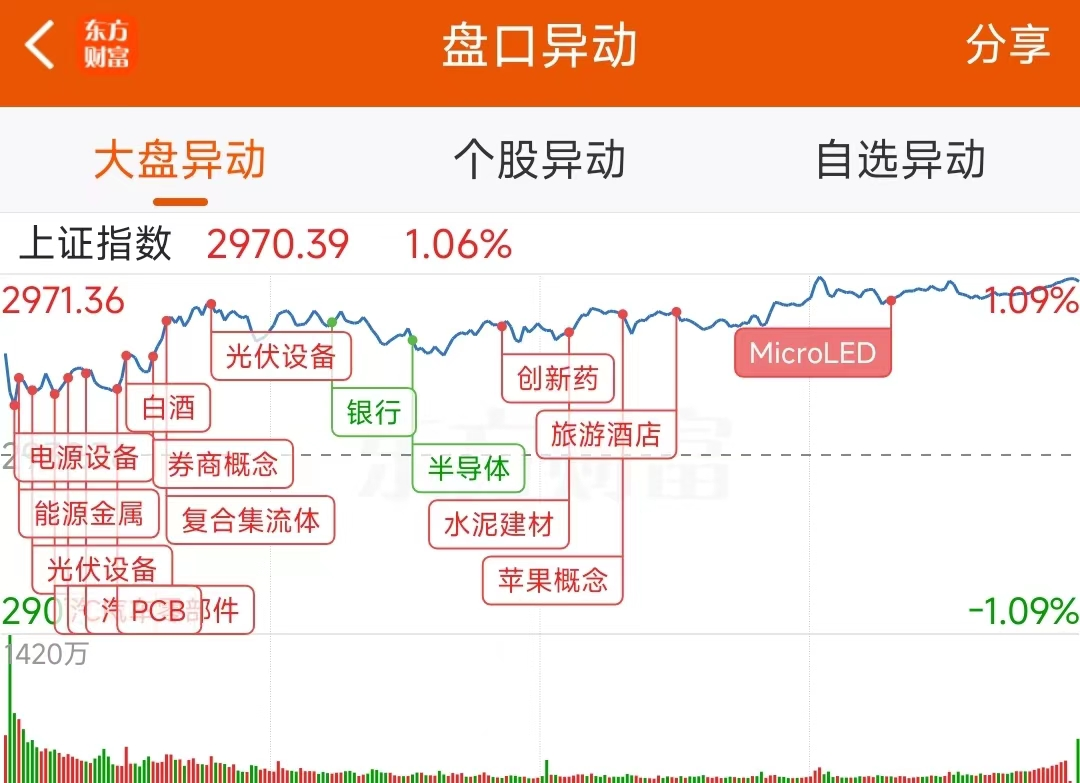Tap 分享 to share this page
The image size is (1080, 783).
coord(1007,46)
